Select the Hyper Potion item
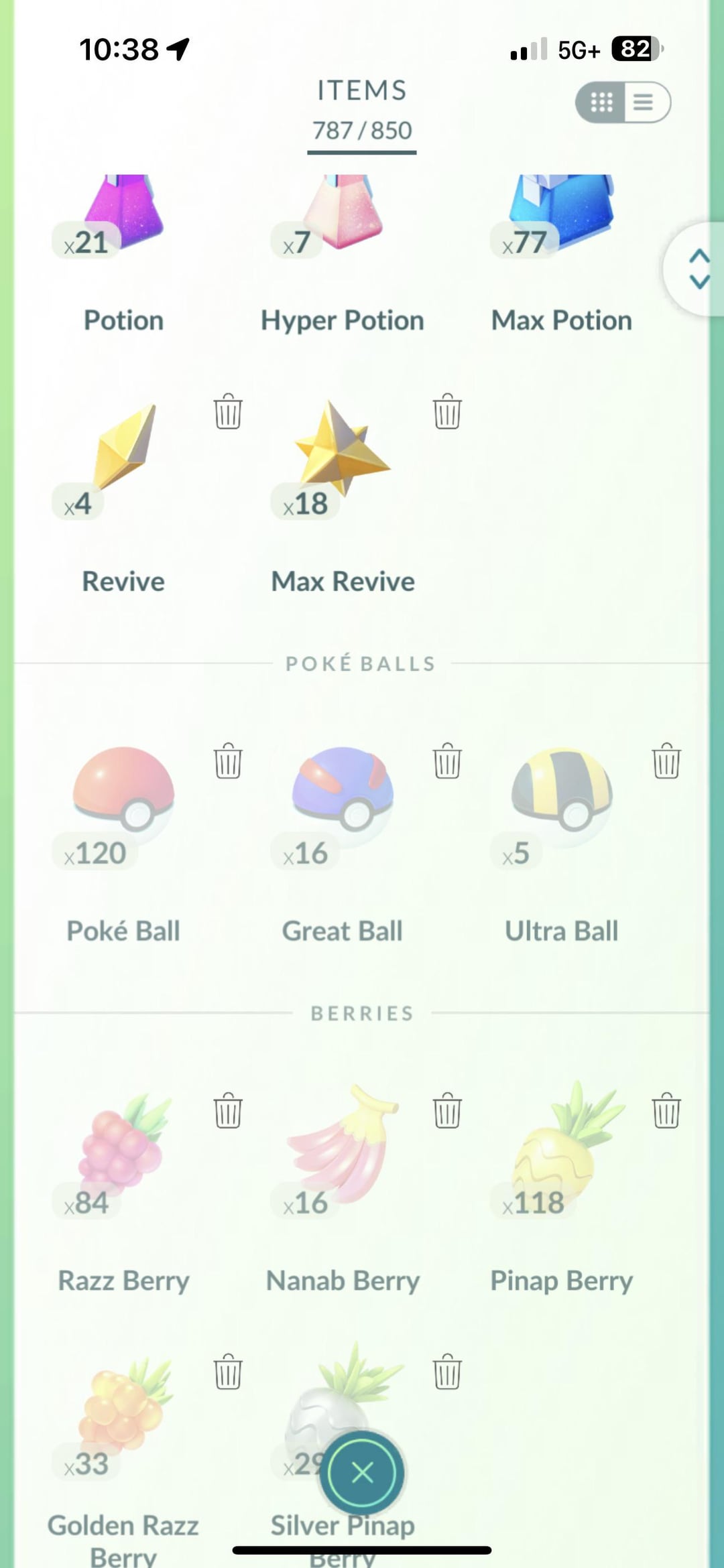 [343, 255]
